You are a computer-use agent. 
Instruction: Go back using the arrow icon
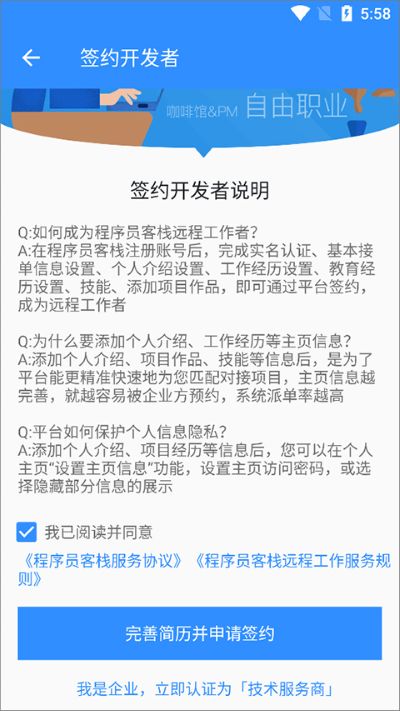click(31, 58)
